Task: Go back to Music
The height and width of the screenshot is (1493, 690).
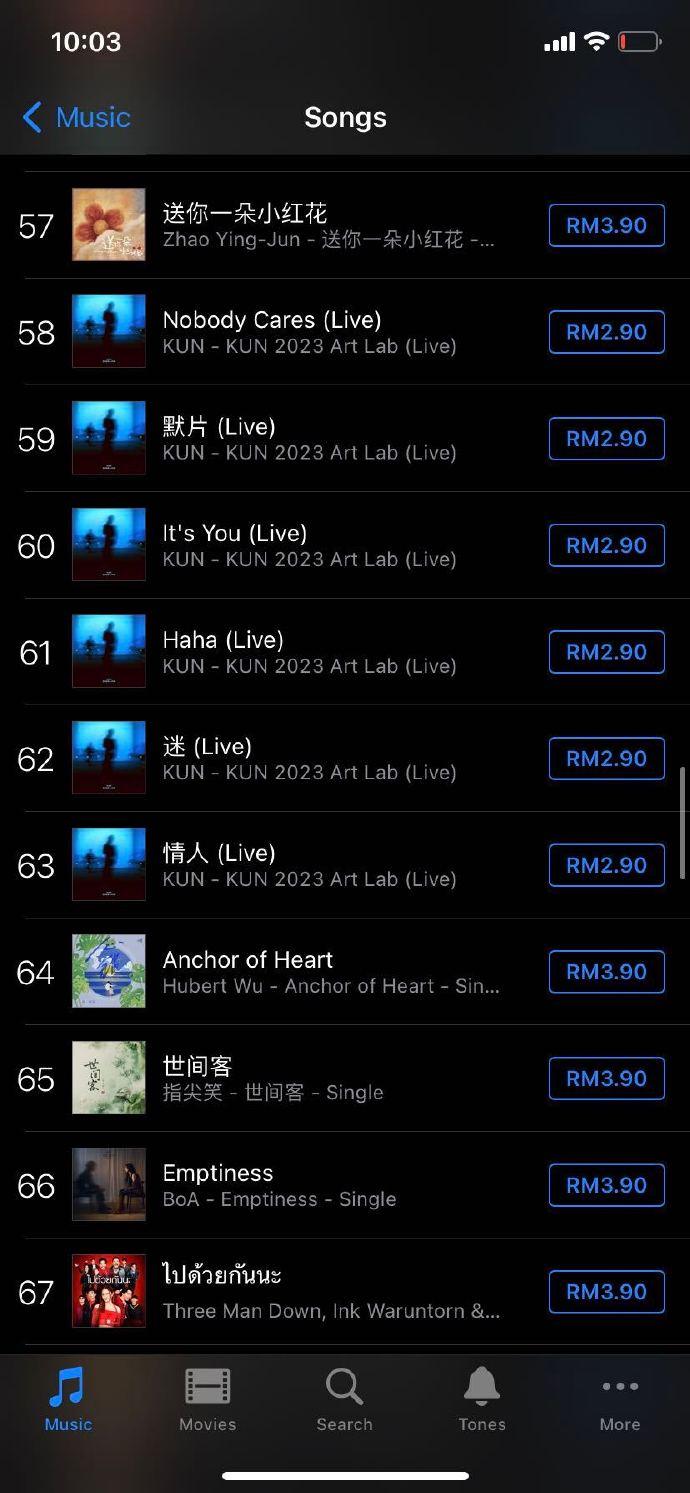Action: pyautogui.click(x=77, y=118)
